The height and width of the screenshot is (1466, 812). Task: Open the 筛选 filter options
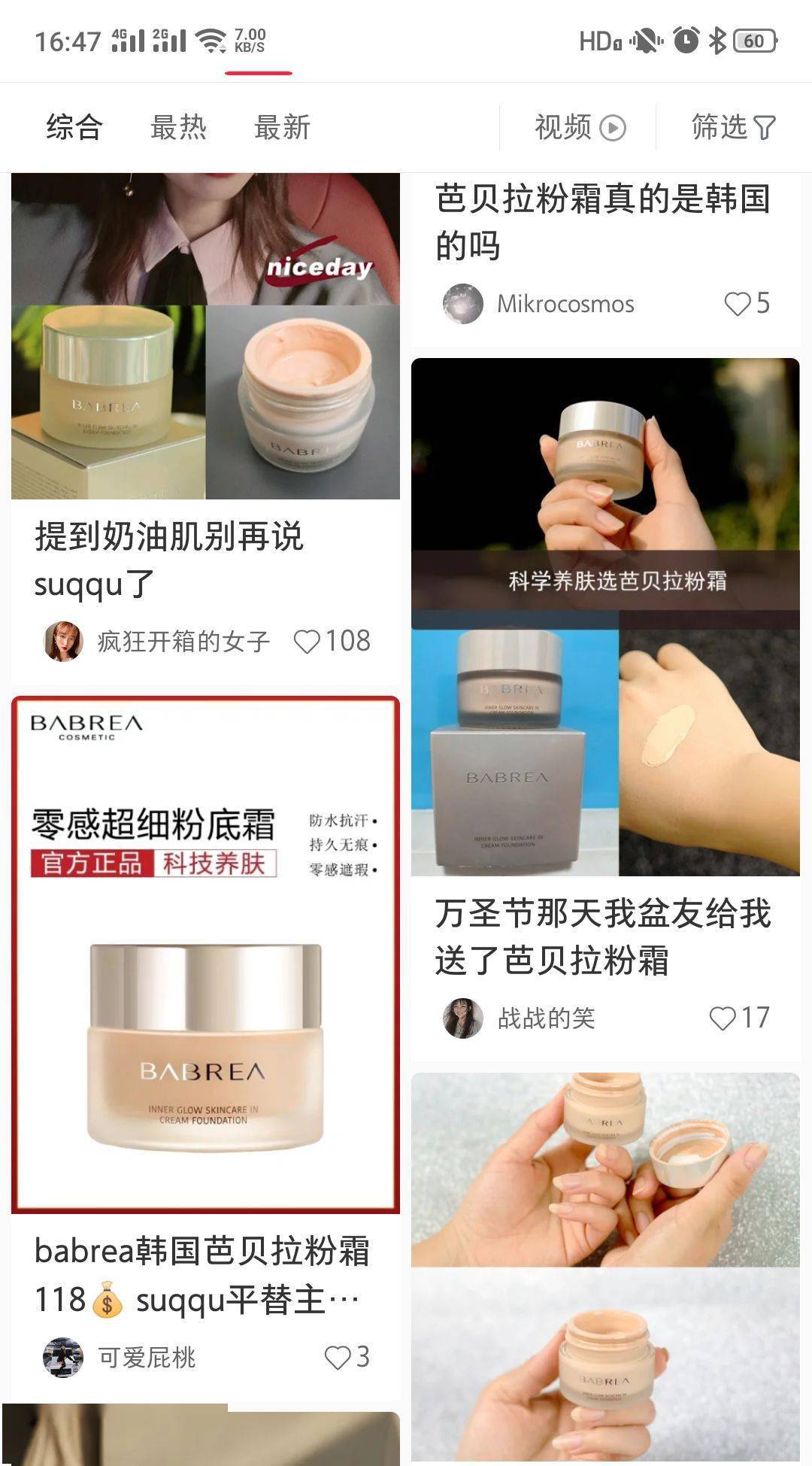coord(733,127)
